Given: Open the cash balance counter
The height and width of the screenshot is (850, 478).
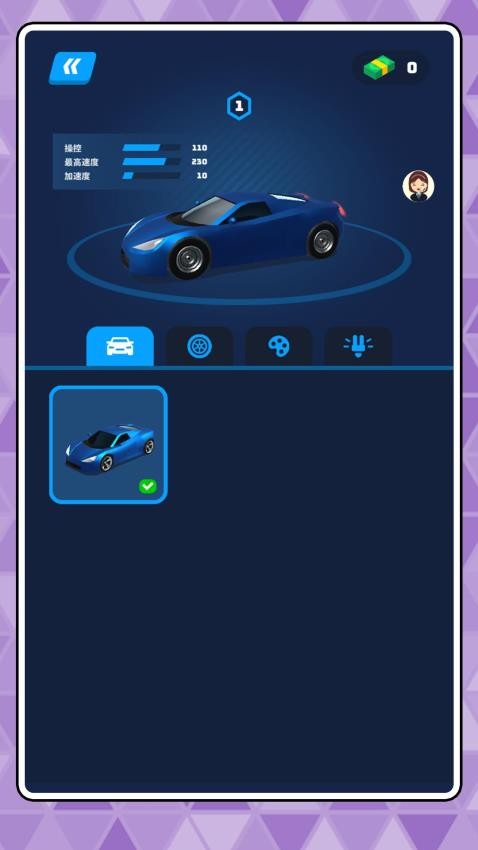Looking at the screenshot, I should pos(391,68).
